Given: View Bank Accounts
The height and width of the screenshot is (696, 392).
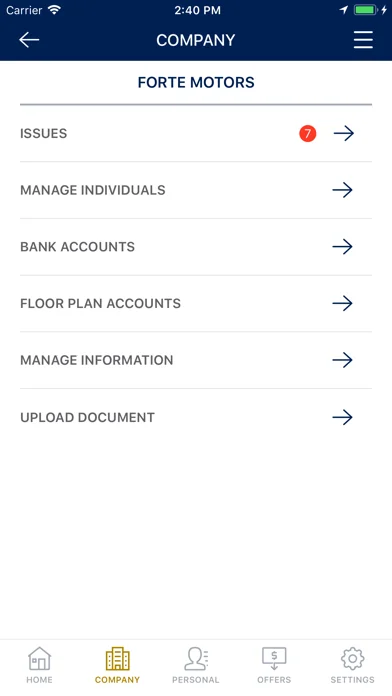Looking at the screenshot, I should (196, 247).
